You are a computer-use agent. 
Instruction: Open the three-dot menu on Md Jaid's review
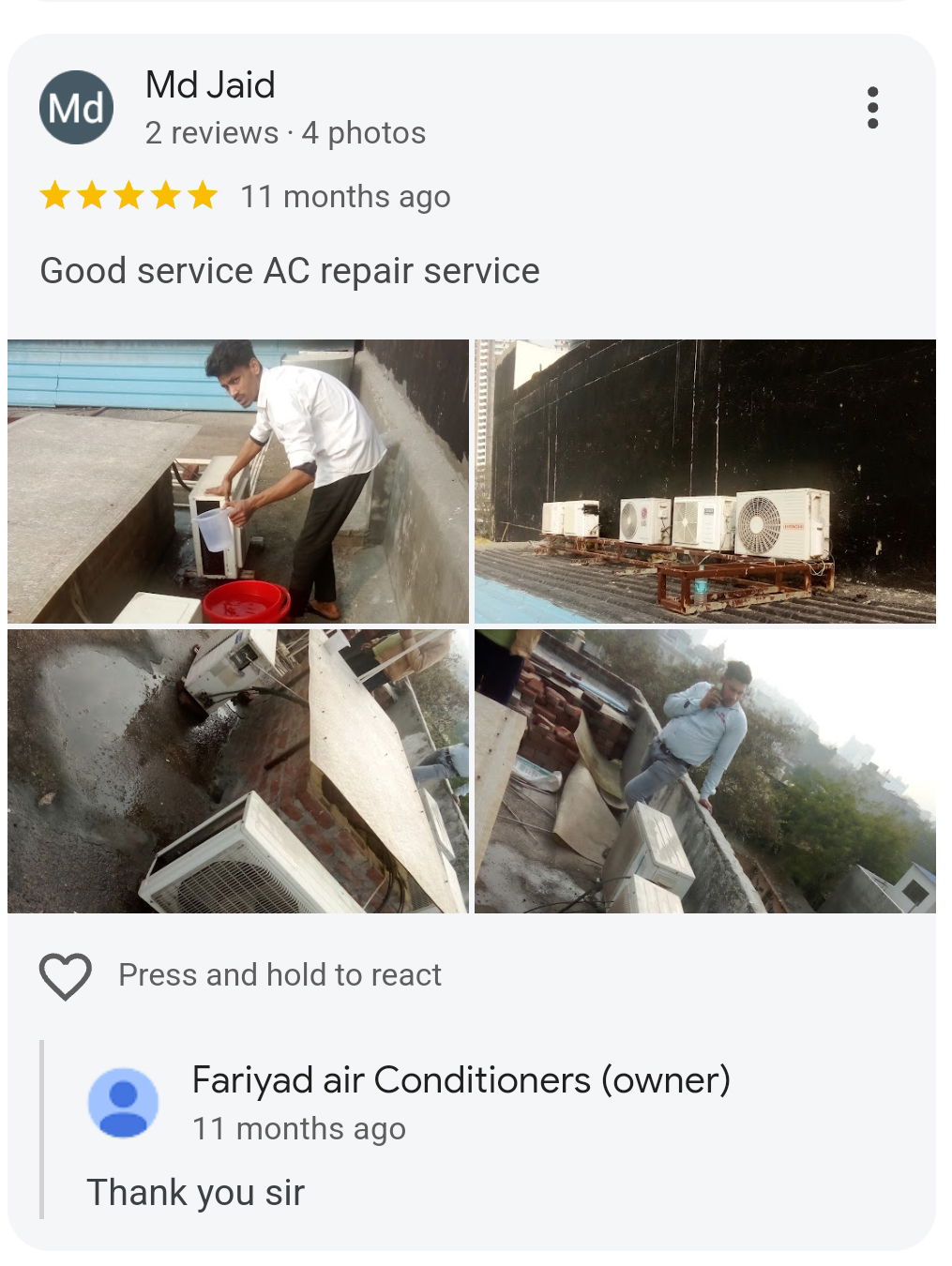(872, 108)
